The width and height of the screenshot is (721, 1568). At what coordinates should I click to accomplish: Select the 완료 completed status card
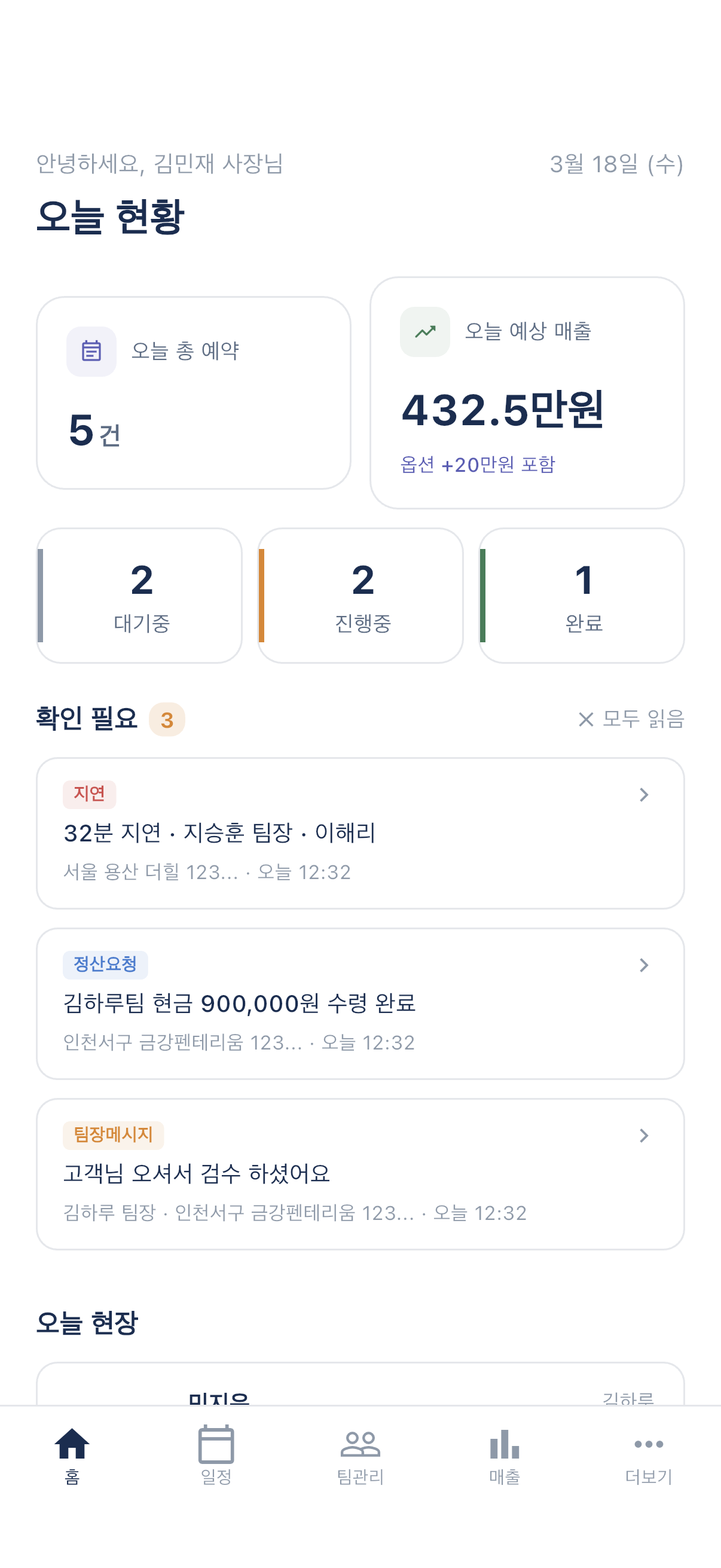pyautogui.click(x=582, y=596)
